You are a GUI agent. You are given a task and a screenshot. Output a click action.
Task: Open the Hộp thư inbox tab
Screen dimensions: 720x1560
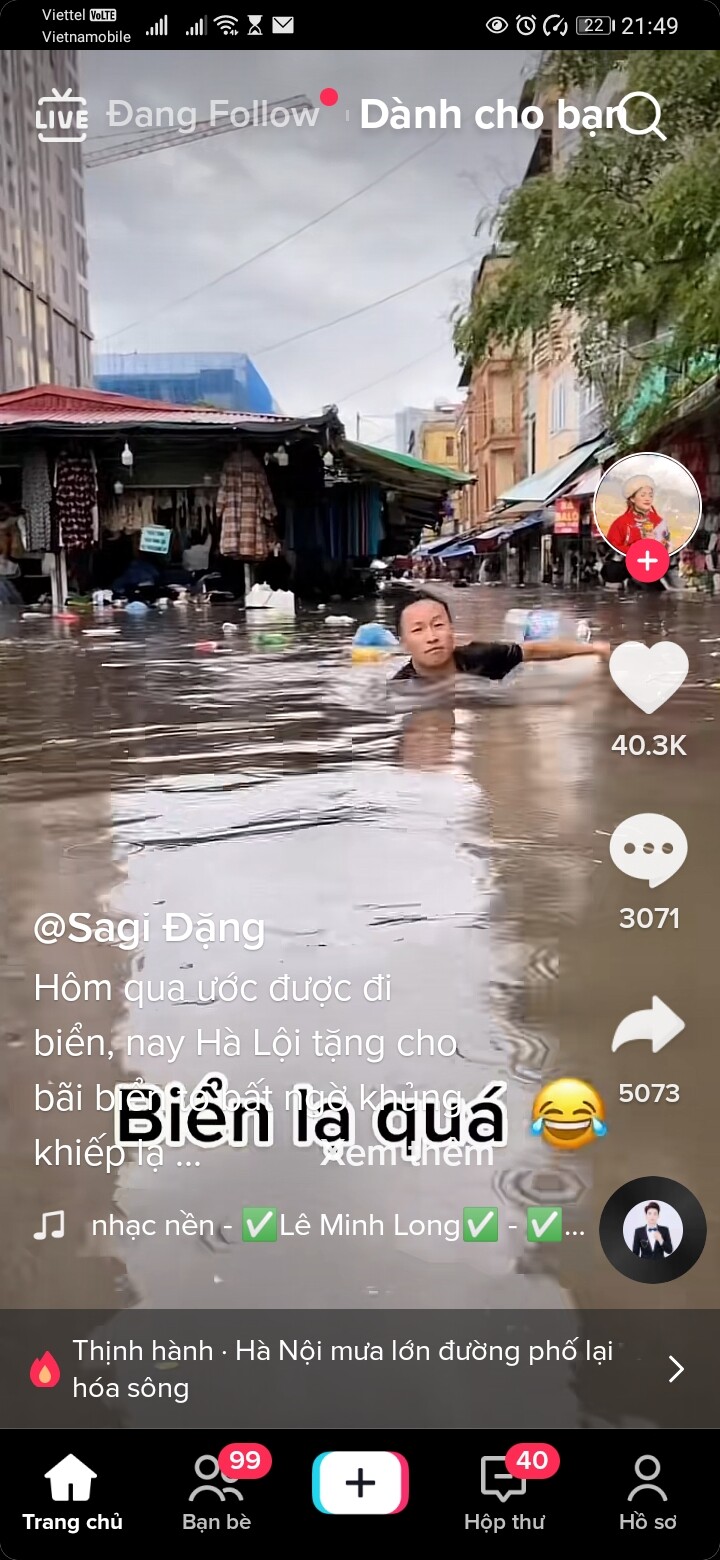(x=504, y=1493)
